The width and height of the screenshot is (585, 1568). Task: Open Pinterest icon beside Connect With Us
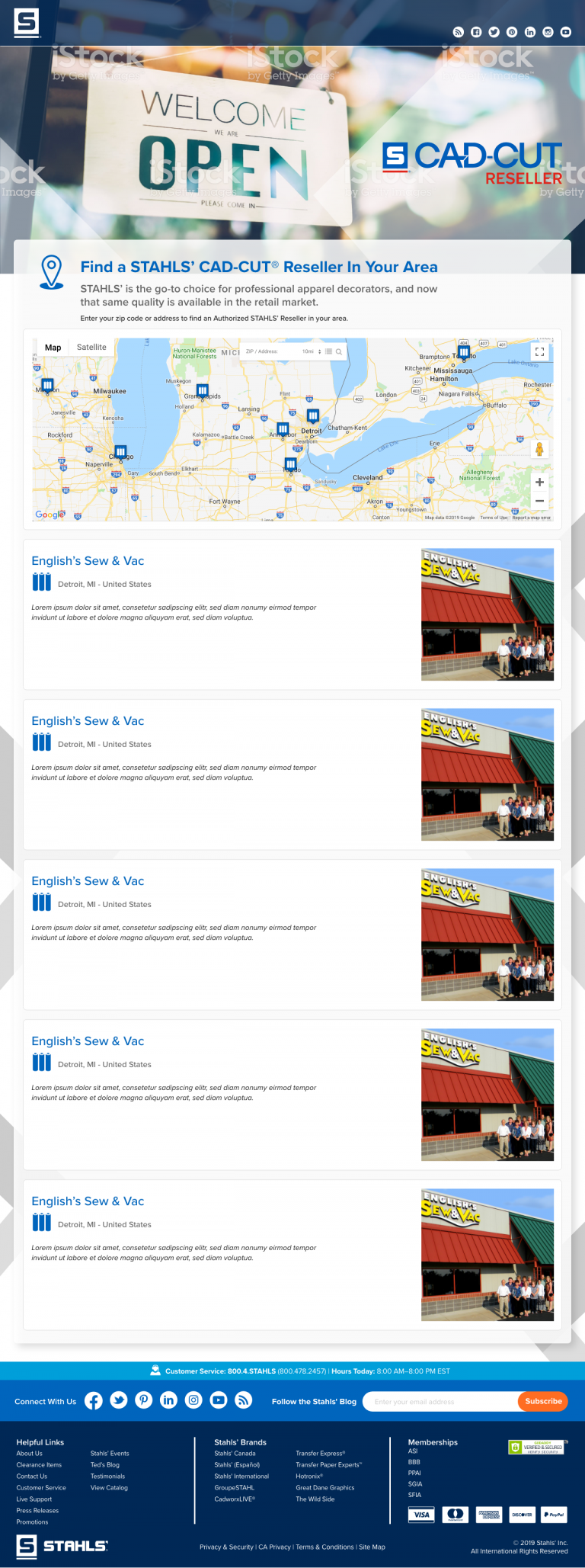click(144, 1400)
